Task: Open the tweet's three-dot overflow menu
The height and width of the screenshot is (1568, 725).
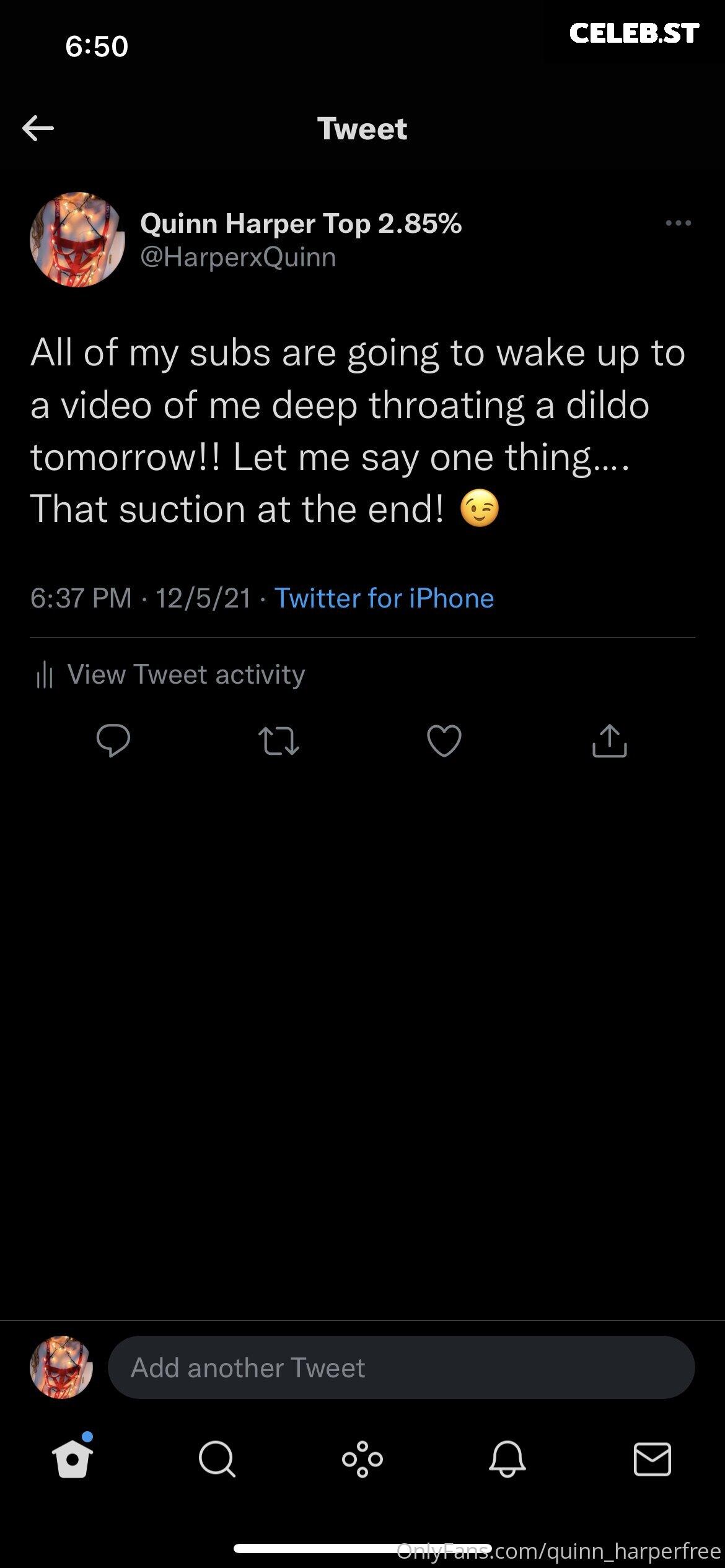Action: (678, 223)
